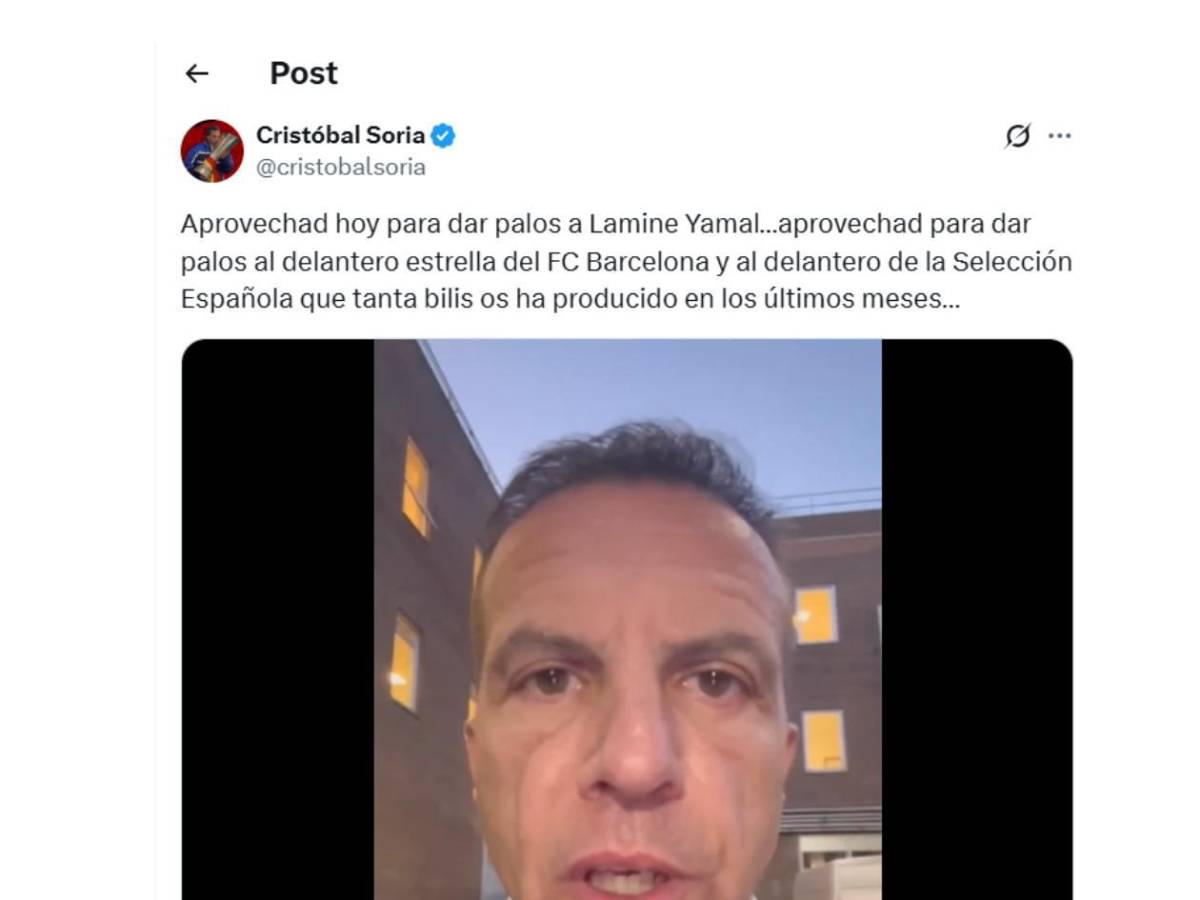Play the video in Cristóbal Soria's post

[627, 619]
